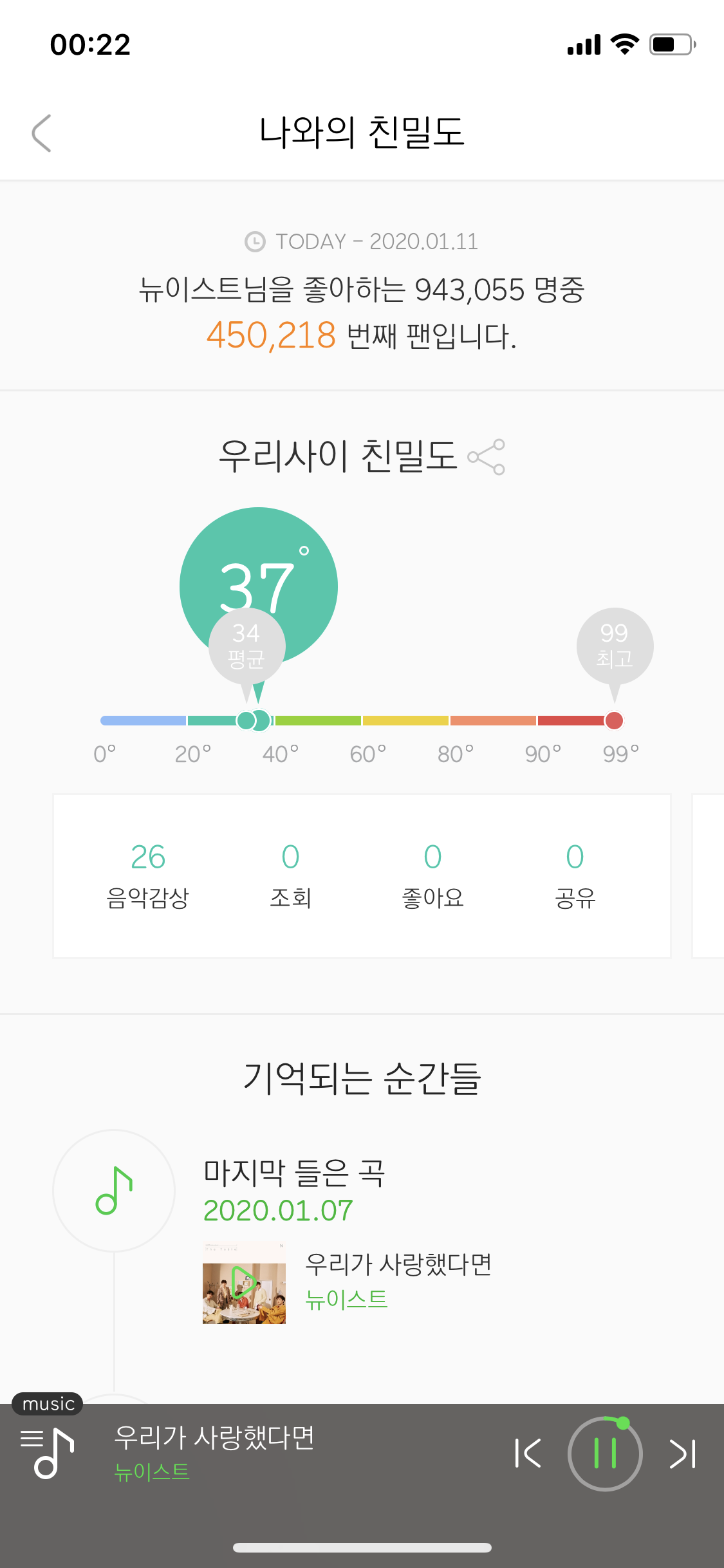Navigate back with the top-left chevron

pos(41,133)
